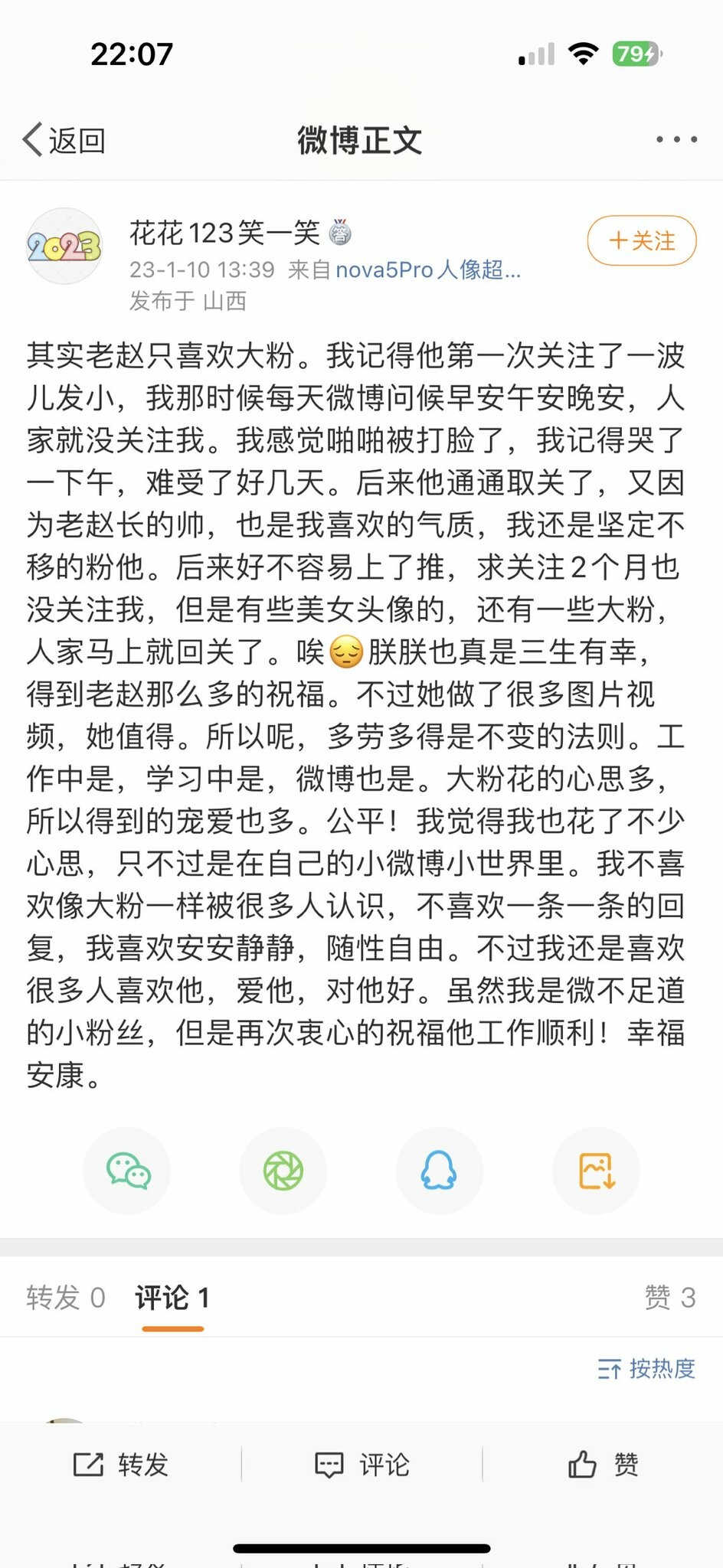Open the 2023 profile avatar

pos(64,246)
